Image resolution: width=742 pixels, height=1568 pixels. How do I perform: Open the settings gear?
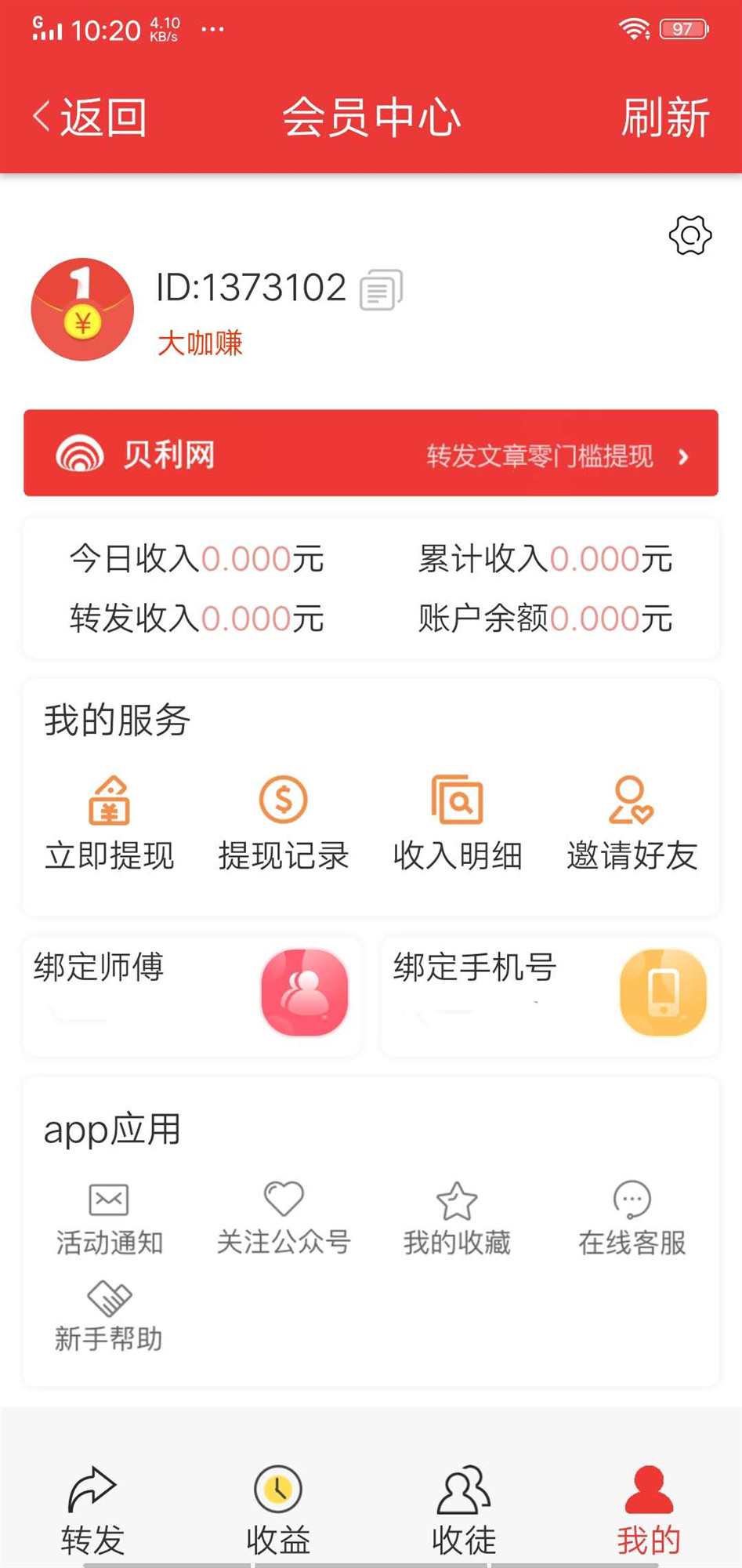[690, 235]
